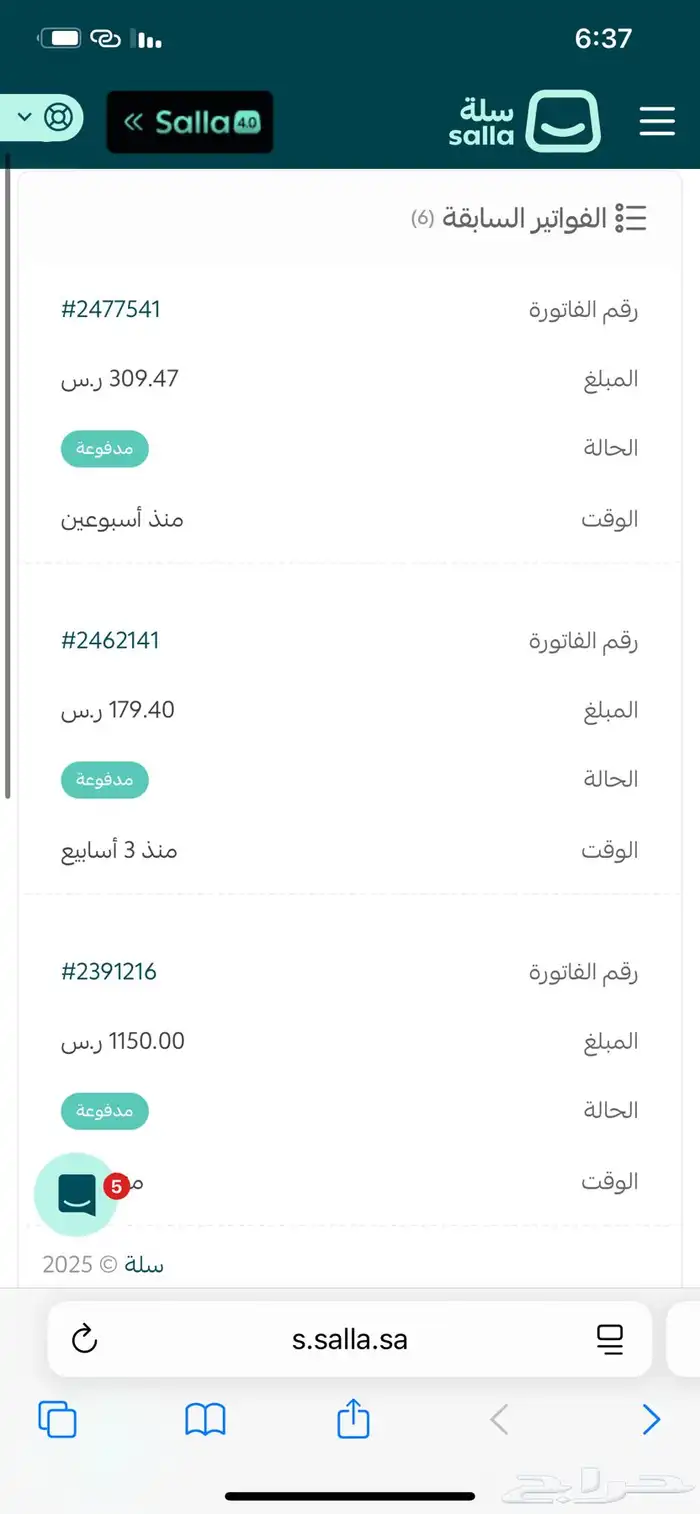Share this page
This screenshot has width=700, height=1514.
[353, 1418]
